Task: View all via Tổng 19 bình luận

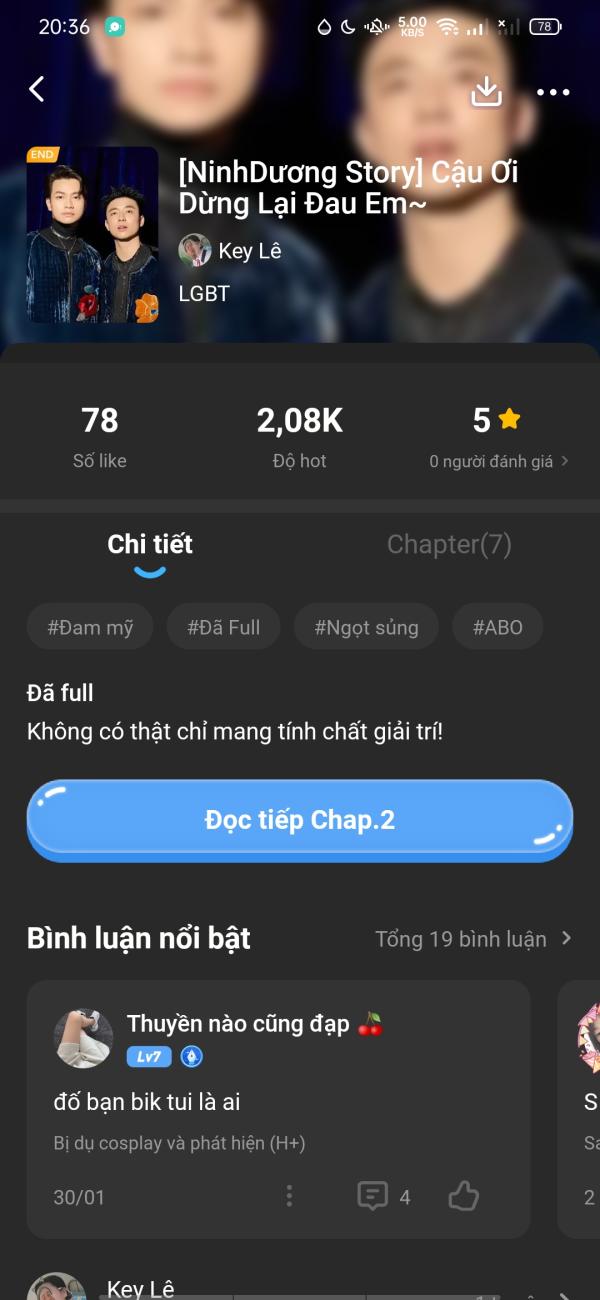Action: tap(472, 939)
